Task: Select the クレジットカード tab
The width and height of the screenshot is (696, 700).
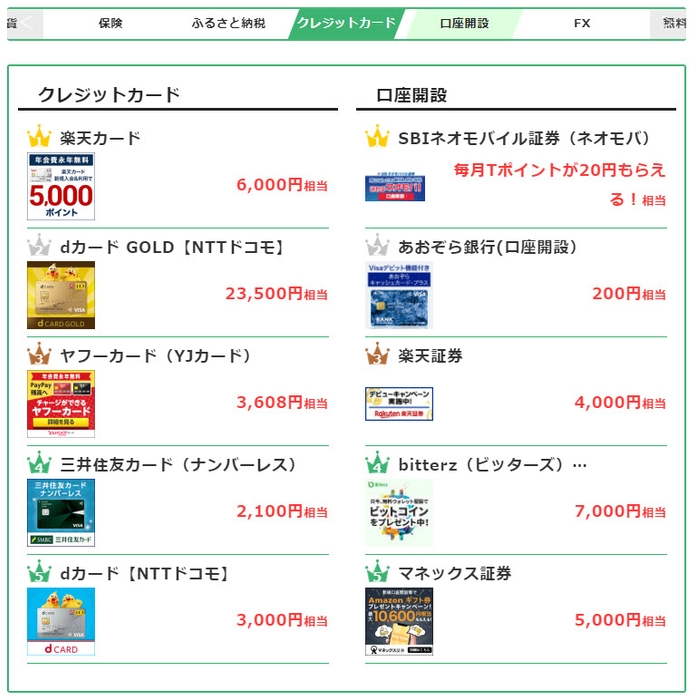Action: click(x=346, y=23)
